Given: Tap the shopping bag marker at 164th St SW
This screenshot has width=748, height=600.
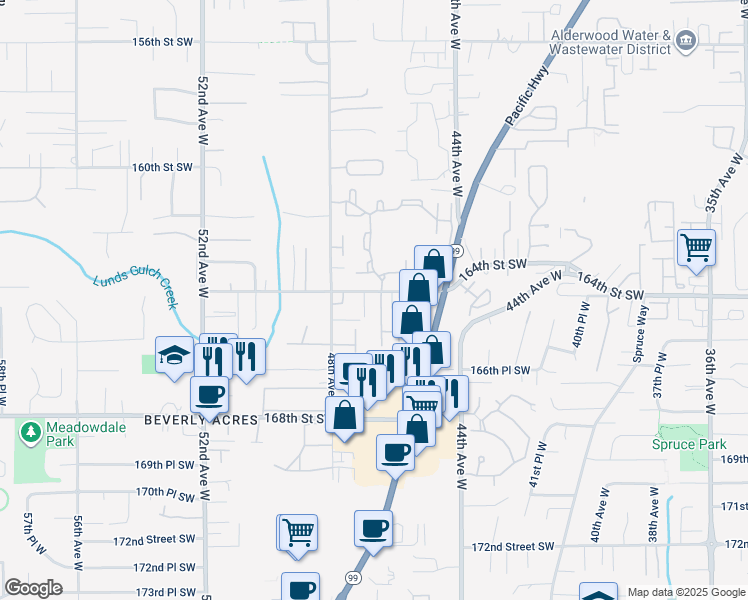Looking at the screenshot, I should click(434, 264).
